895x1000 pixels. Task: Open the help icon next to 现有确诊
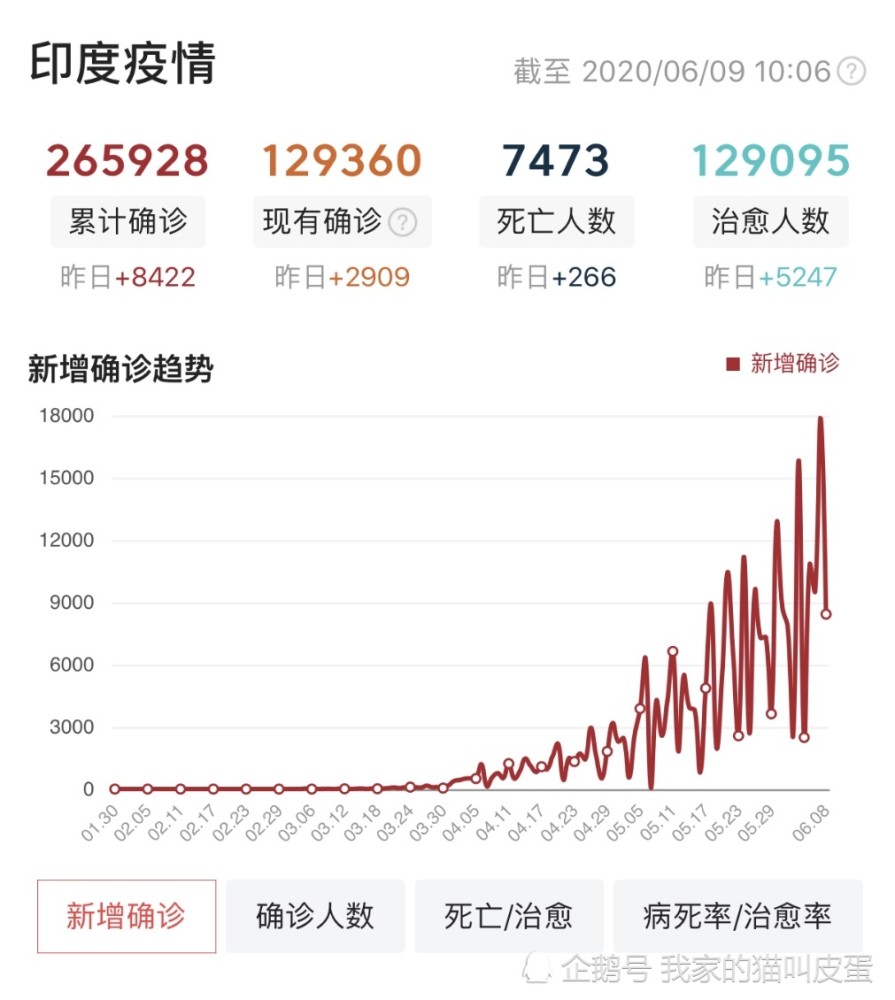click(402, 221)
